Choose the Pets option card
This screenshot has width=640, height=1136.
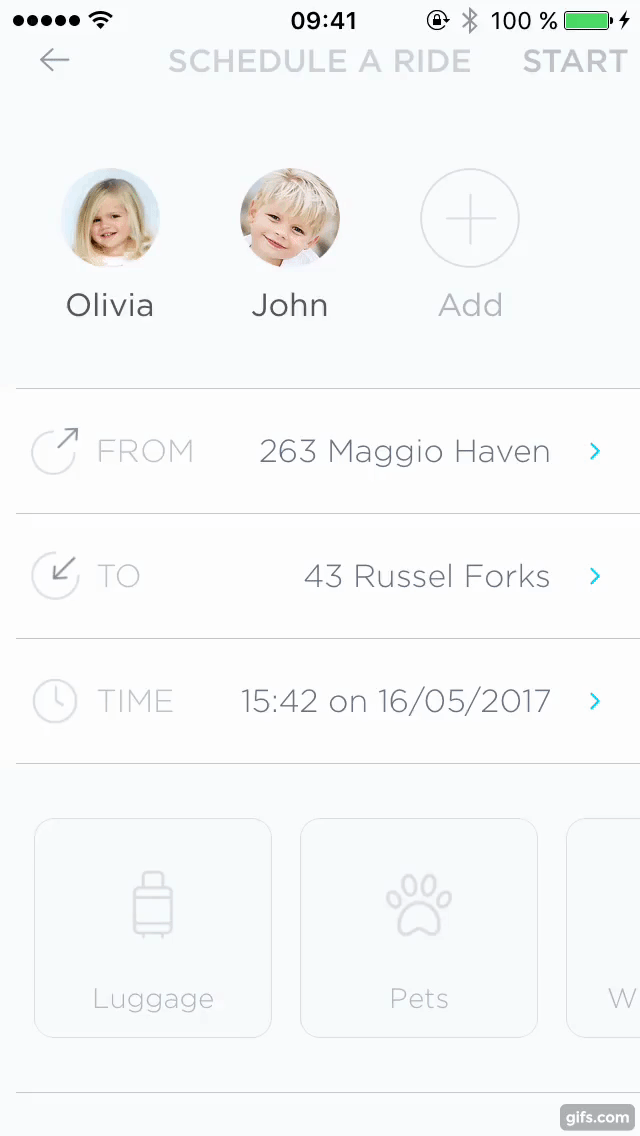click(x=419, y=928)
